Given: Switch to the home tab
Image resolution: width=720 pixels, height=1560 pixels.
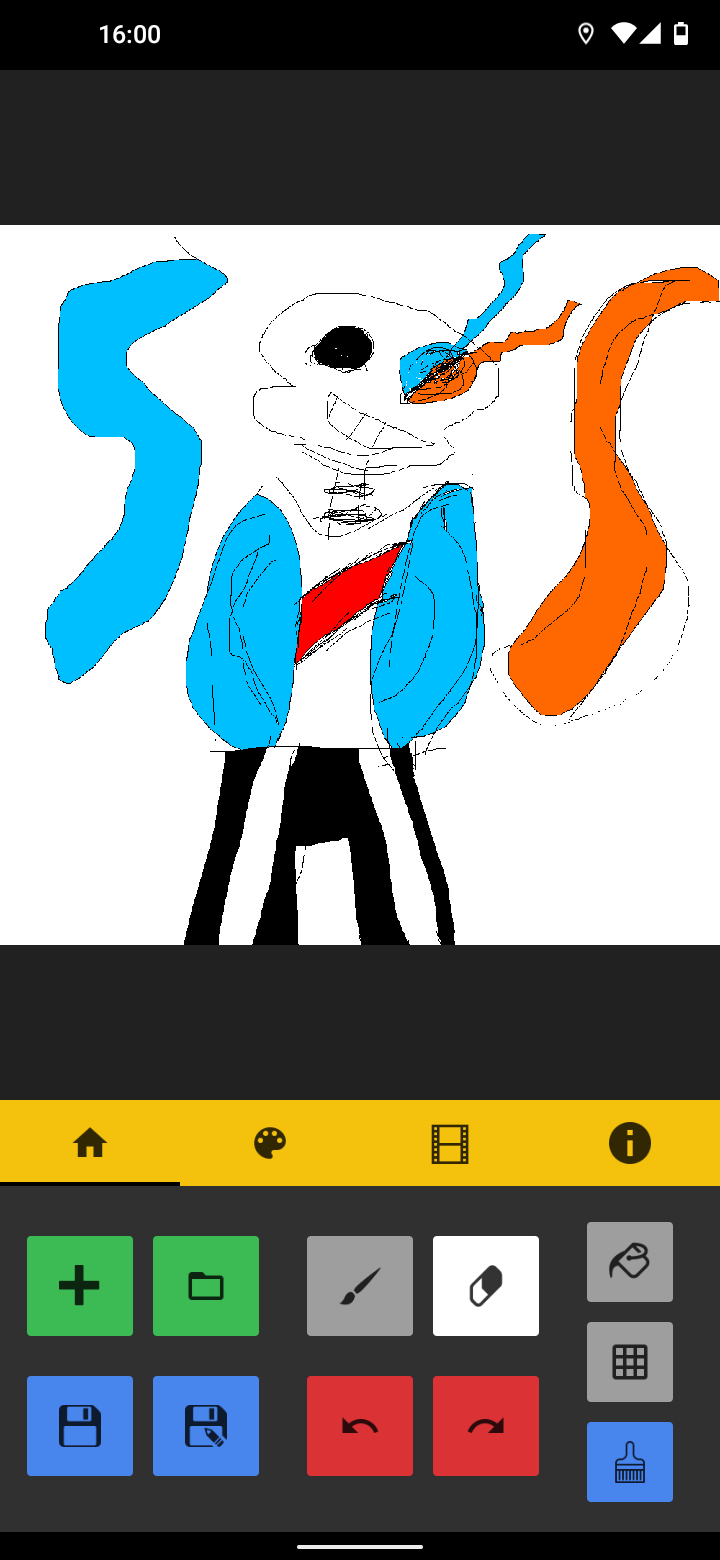Looking at the screenshot, I should click(x=90, y=1142).
